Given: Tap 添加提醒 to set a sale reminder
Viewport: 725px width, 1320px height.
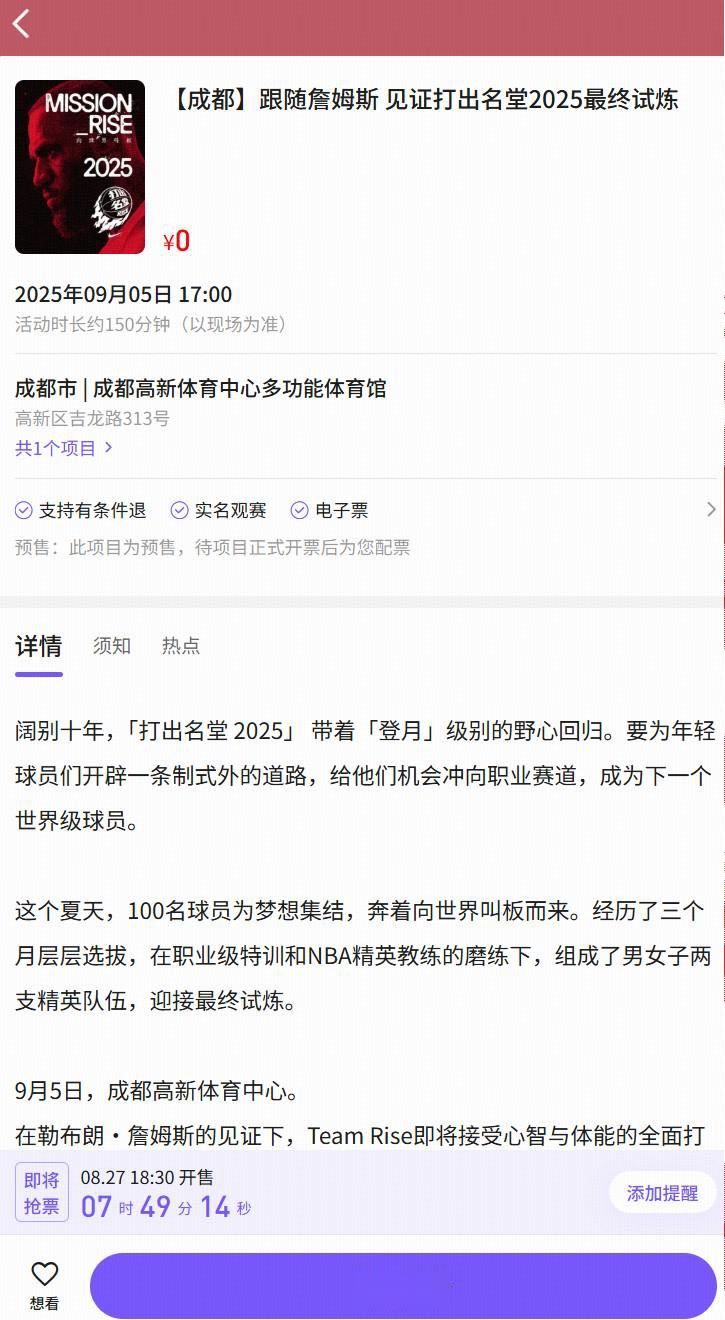Looking at the screenshot, I should (662, 1193).
